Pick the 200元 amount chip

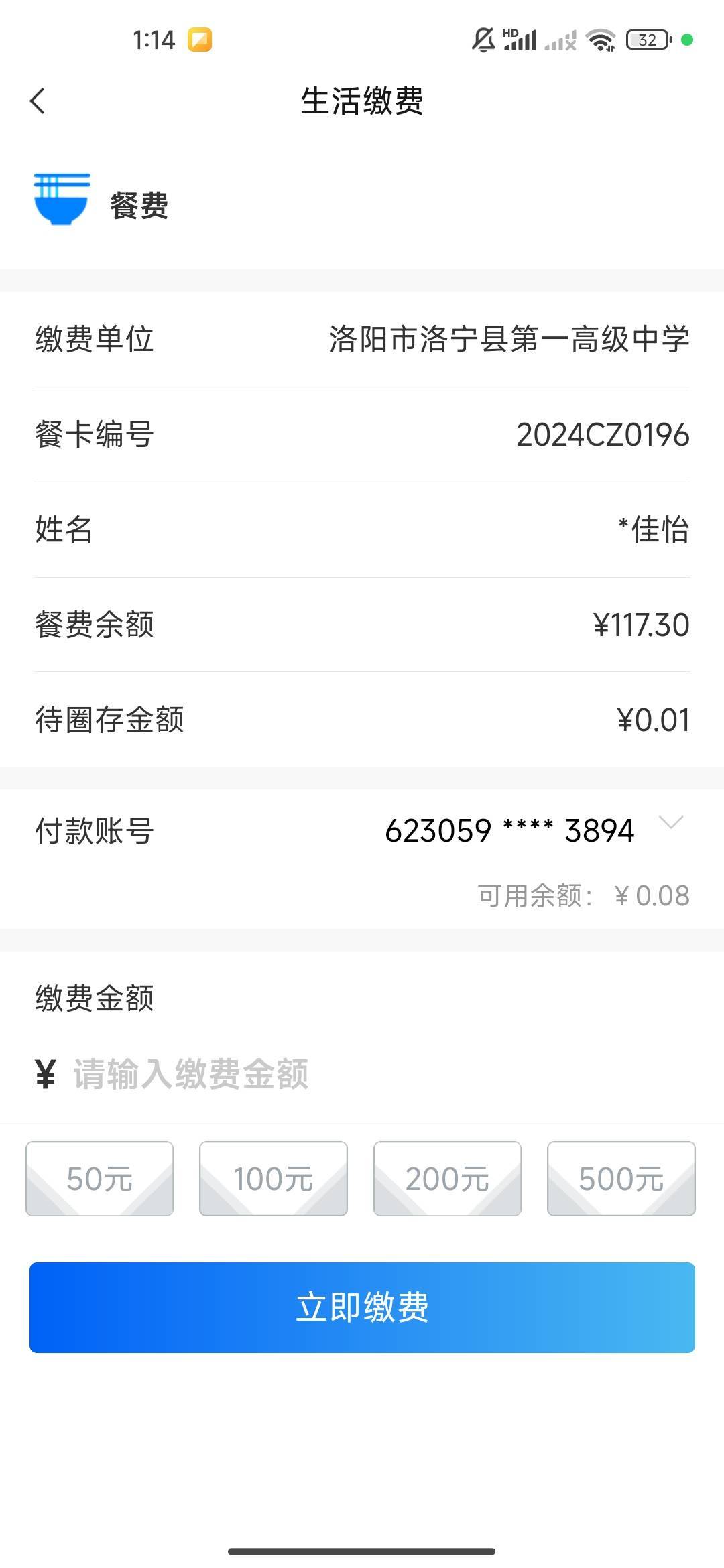pyautogui.click(x=447, y=1179)
